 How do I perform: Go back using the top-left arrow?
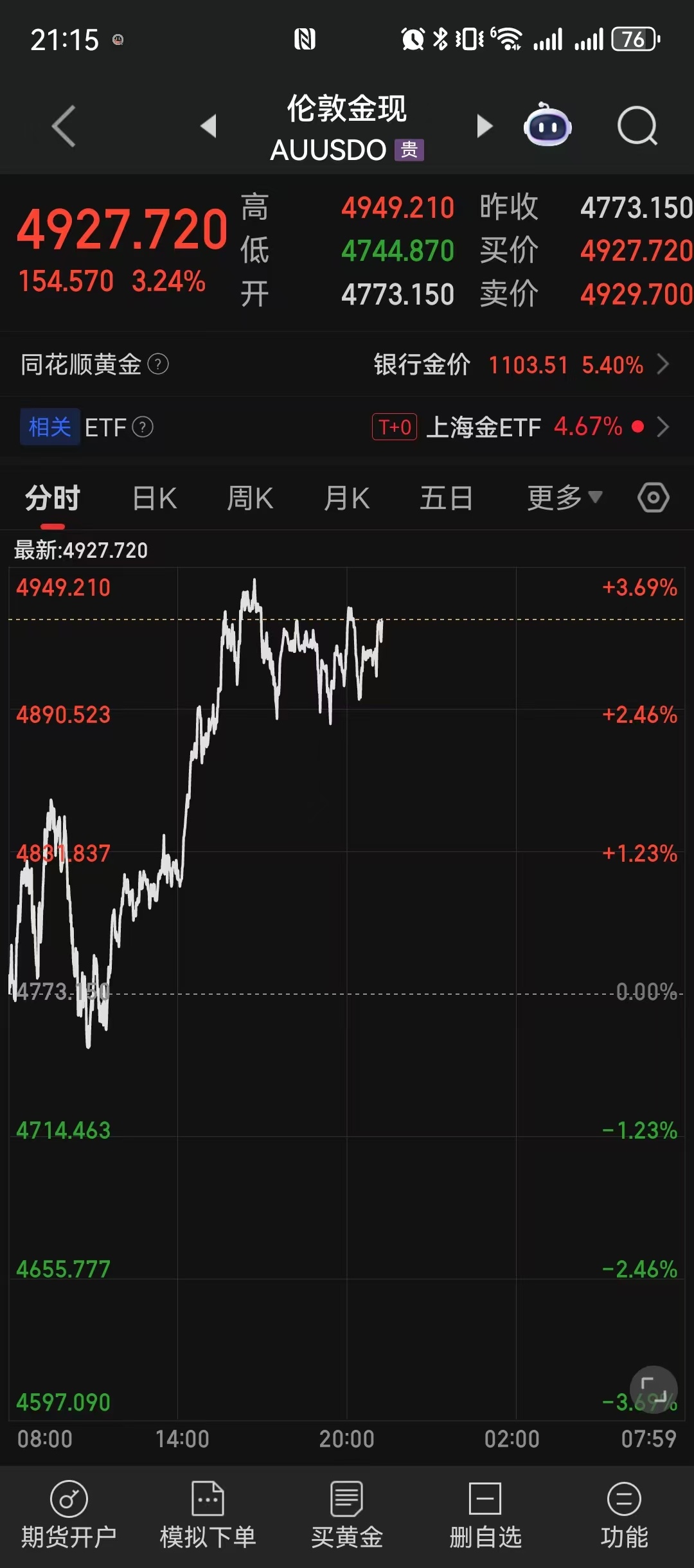point(62,126)
